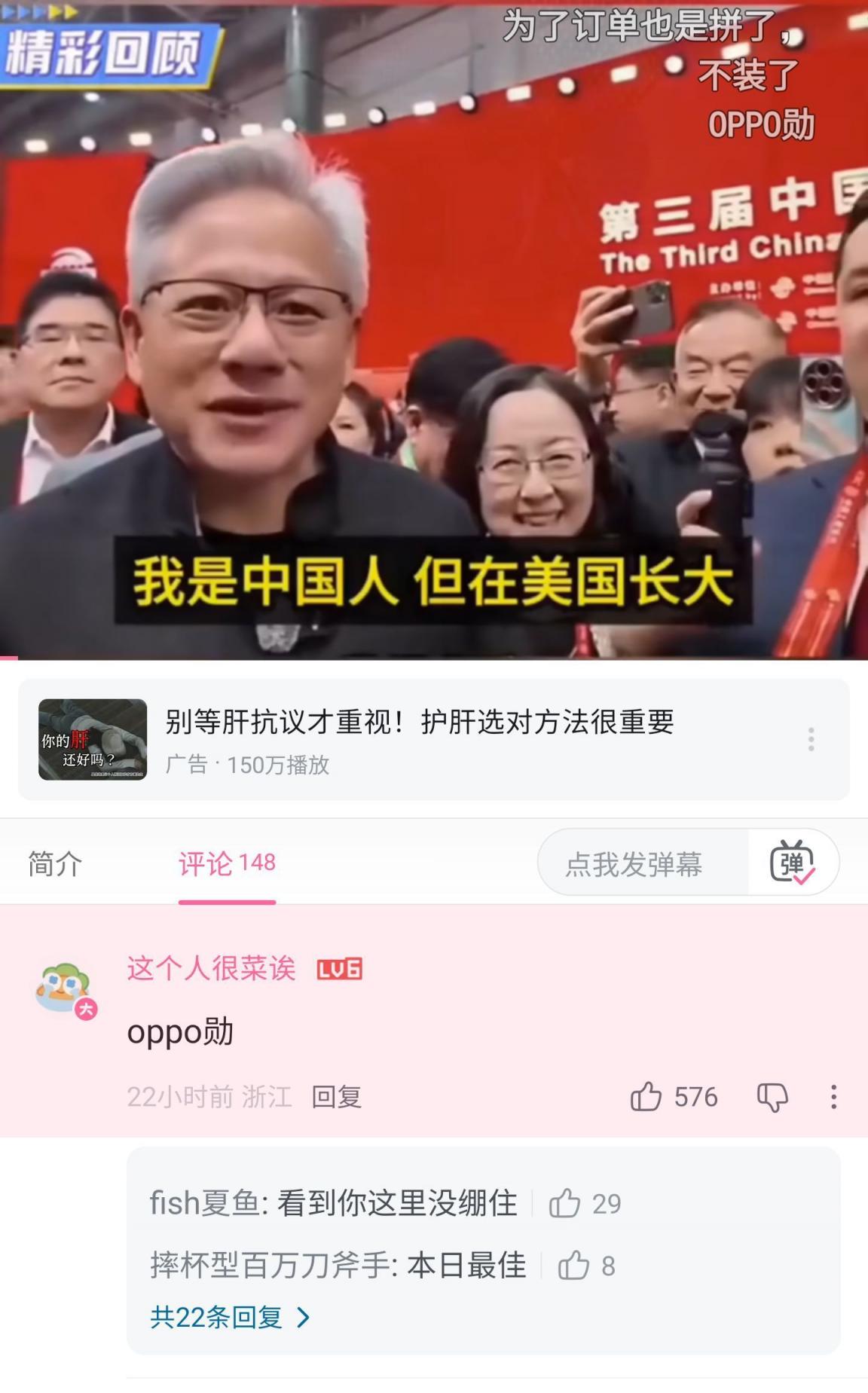Tap the video player to show controls
868x1393 pixels.
point(434,330)
